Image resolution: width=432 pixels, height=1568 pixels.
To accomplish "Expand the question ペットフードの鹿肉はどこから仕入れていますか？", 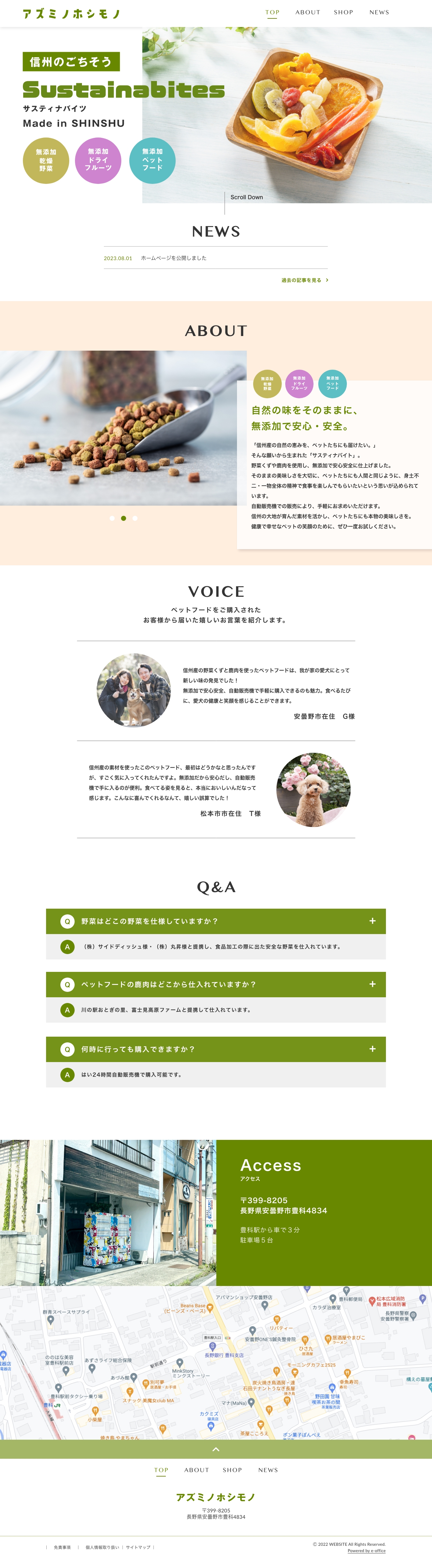I will 215,984.
